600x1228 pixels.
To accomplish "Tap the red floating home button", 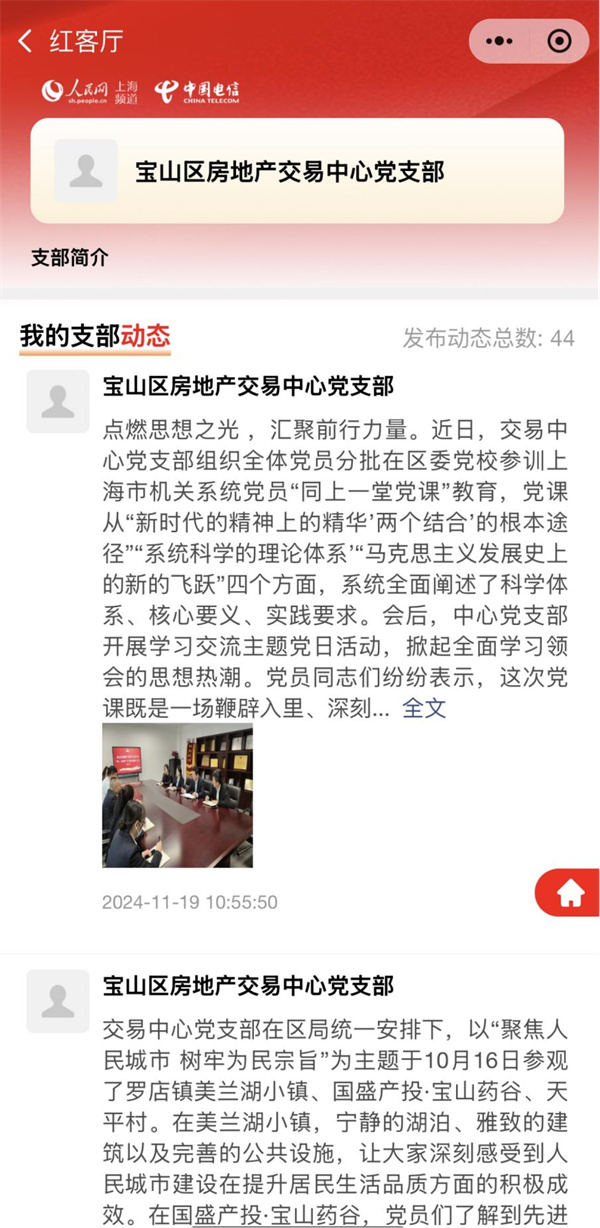I will tap(570, 893).
